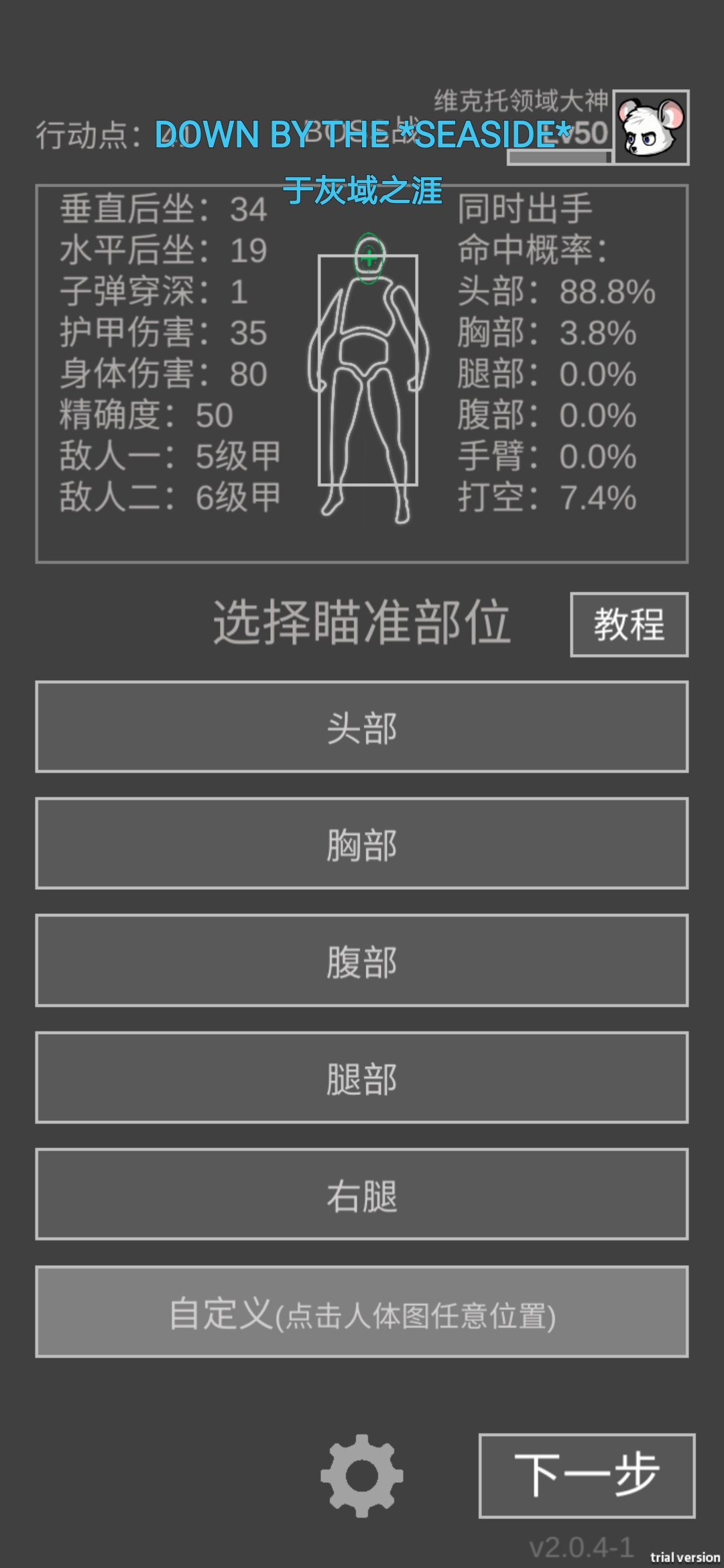Select 头部 as the aiming target

coord(361,727)
